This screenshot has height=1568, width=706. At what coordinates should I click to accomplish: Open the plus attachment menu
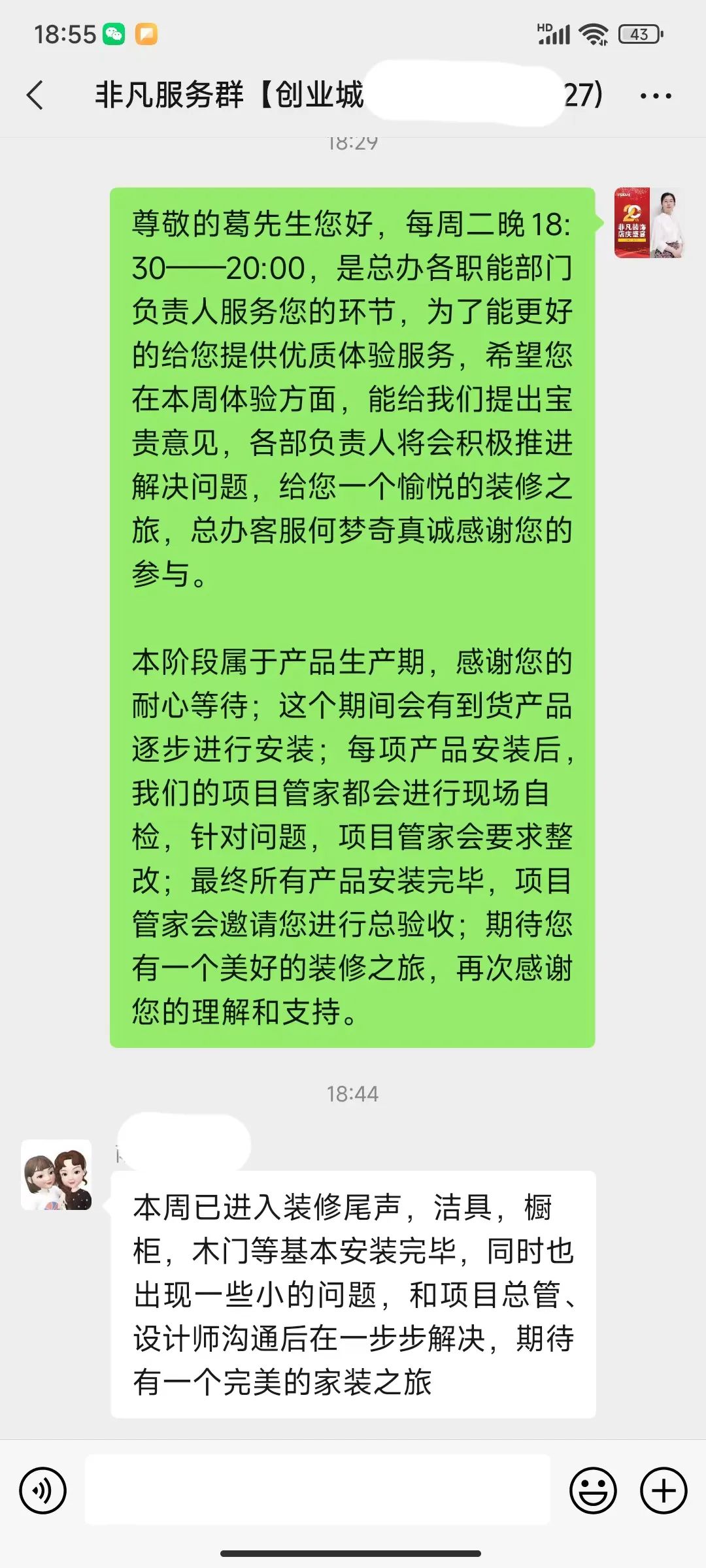click(x=664, y=1491)
